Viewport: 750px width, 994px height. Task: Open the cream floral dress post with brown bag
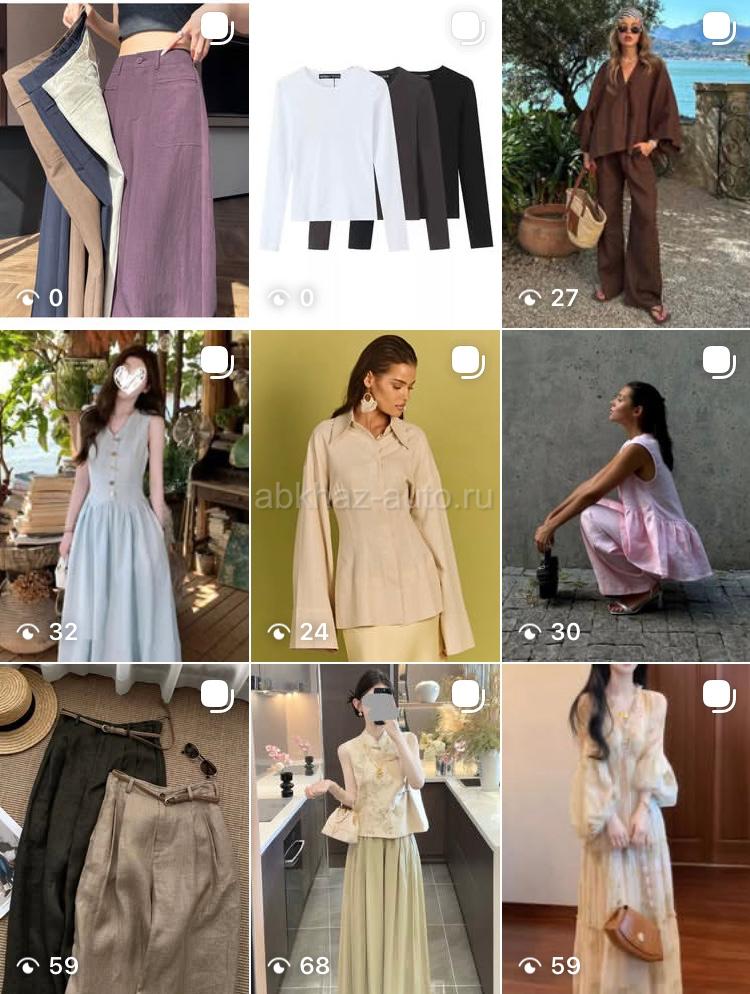click(x=626, y=830)
